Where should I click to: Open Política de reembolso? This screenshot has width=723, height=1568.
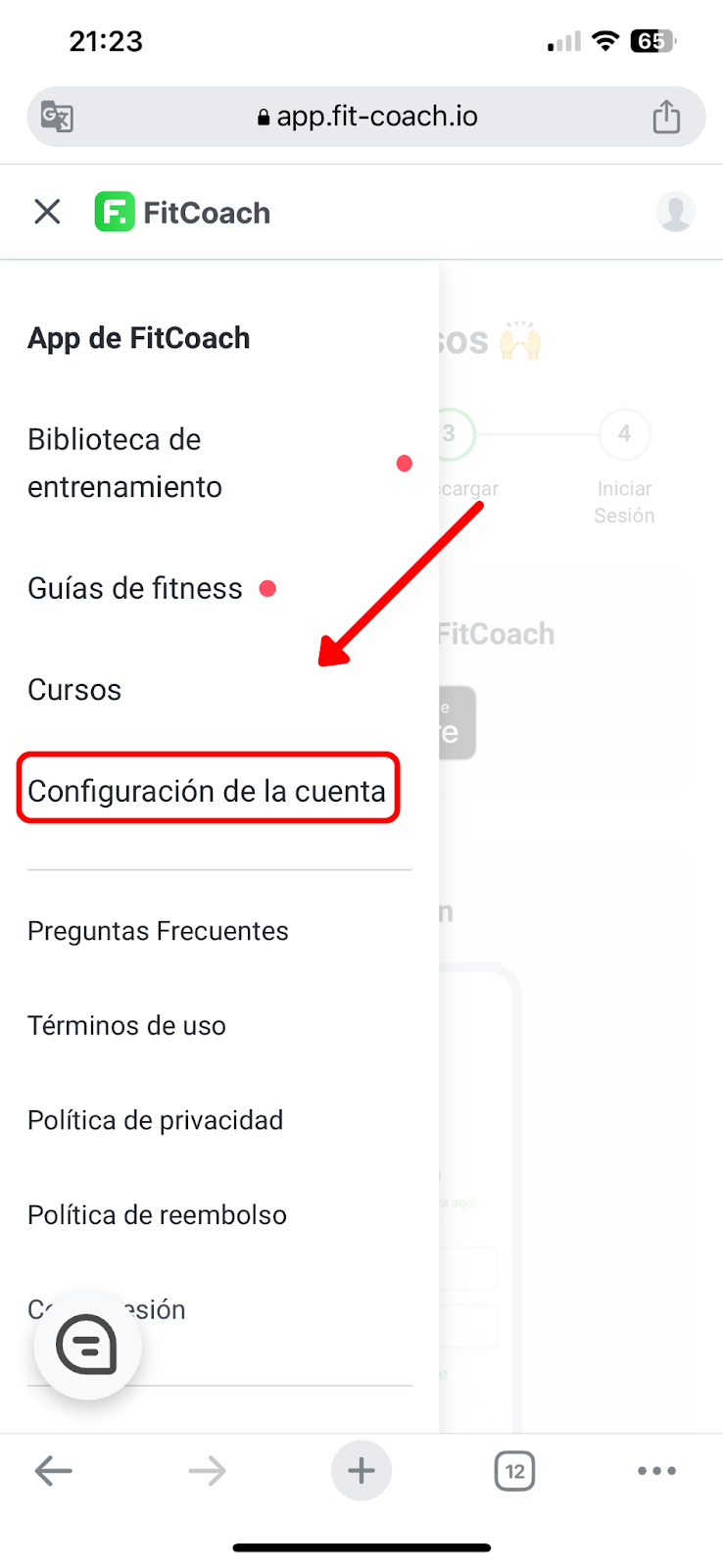[157, 1215]
